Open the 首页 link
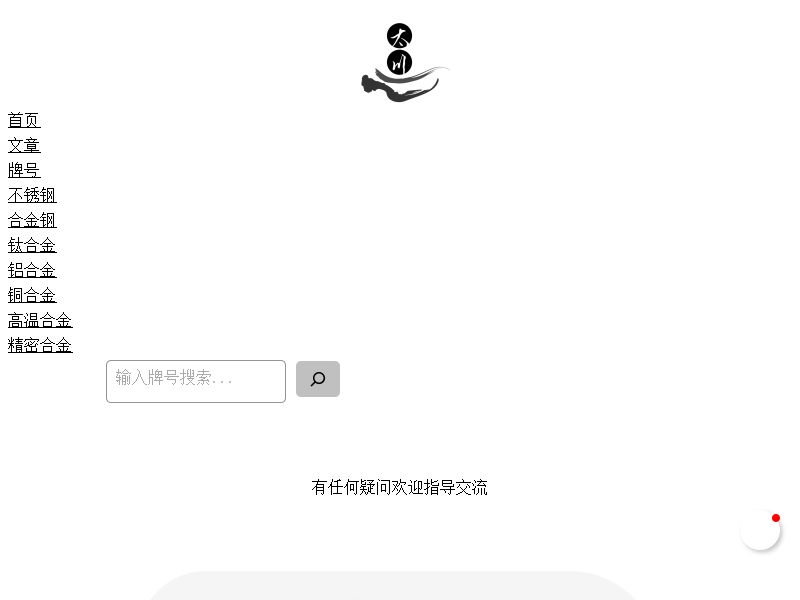This screenshot has height=600, width=800. pyautogui.click(x=24, y=121)
